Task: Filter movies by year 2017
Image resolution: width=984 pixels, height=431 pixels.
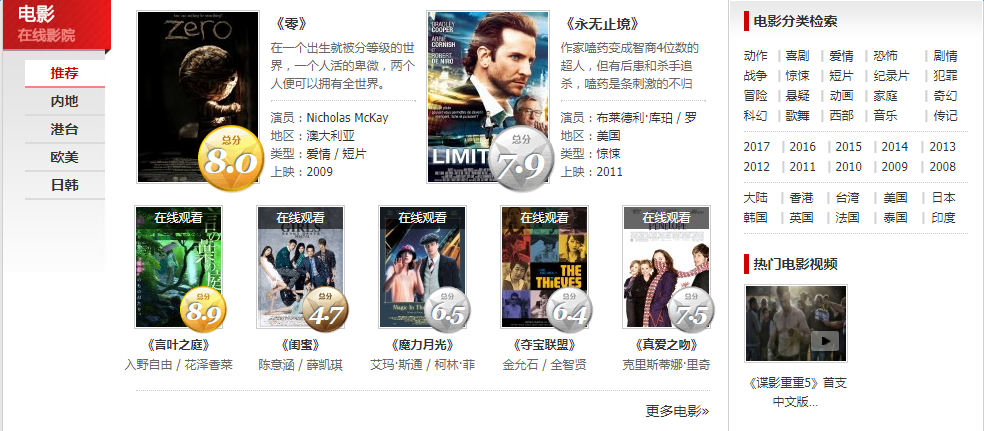Action: click(756, 147)
